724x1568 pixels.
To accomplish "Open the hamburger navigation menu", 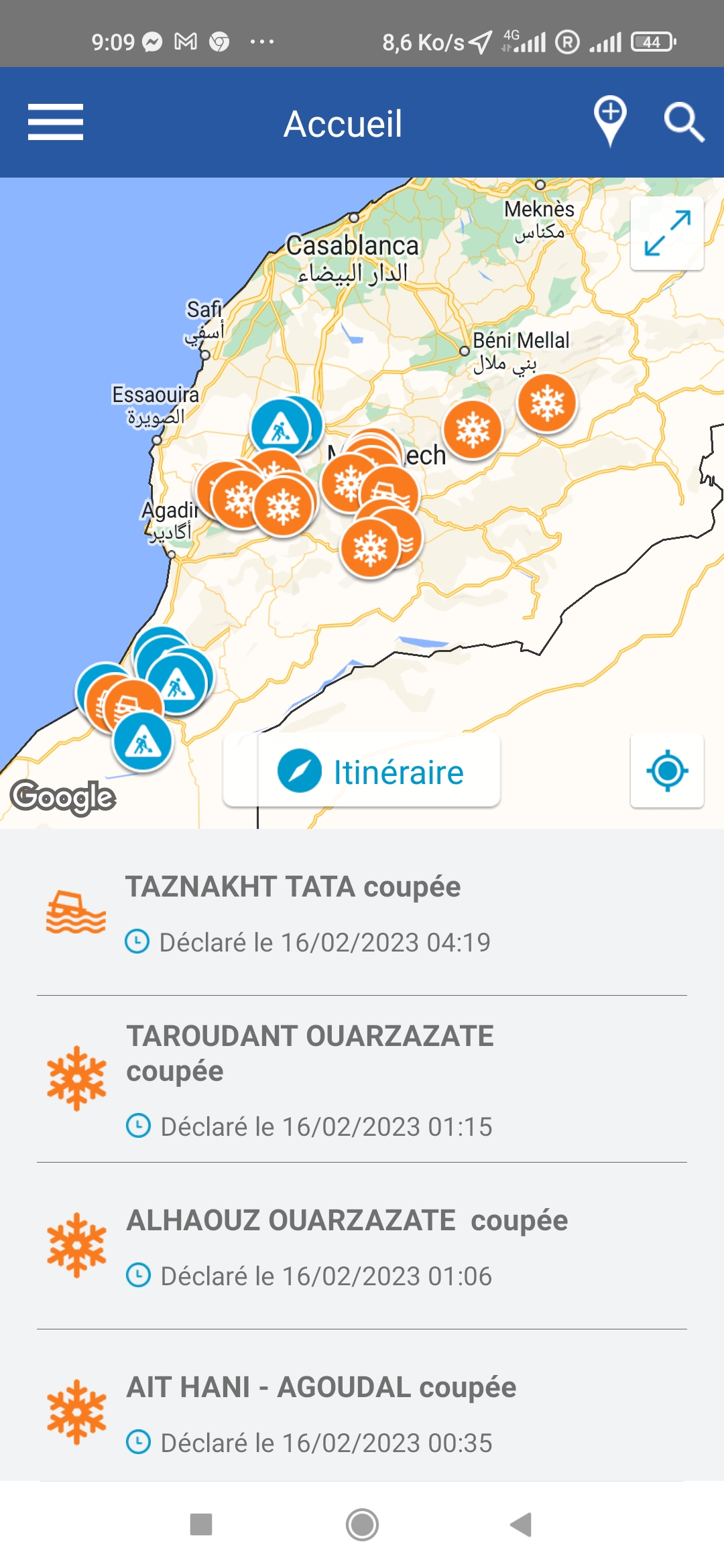I will [x=56, y=122].
